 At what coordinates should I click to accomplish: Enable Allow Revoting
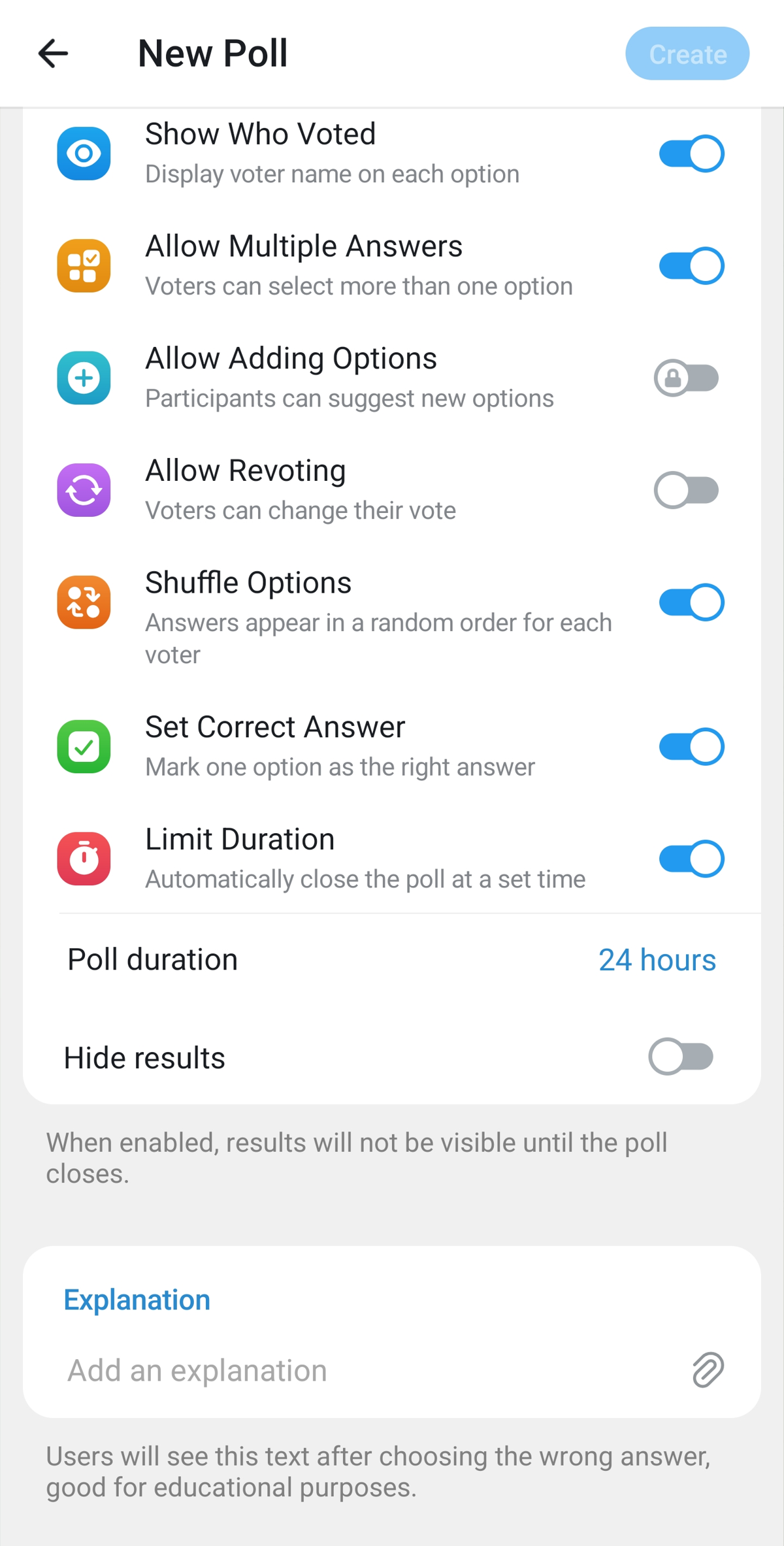[x=686, y=490]
